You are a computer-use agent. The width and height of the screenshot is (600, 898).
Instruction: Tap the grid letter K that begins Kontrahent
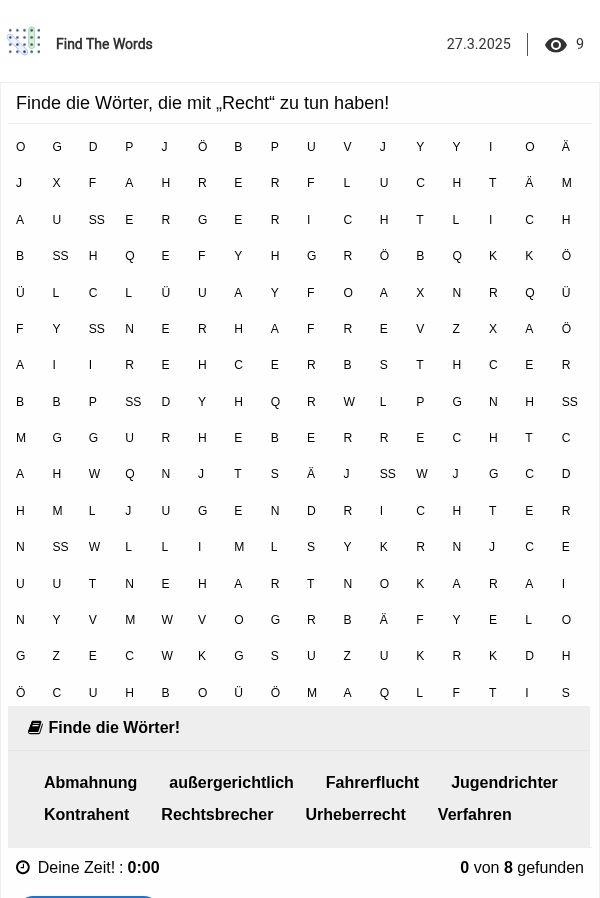point(420,584)
